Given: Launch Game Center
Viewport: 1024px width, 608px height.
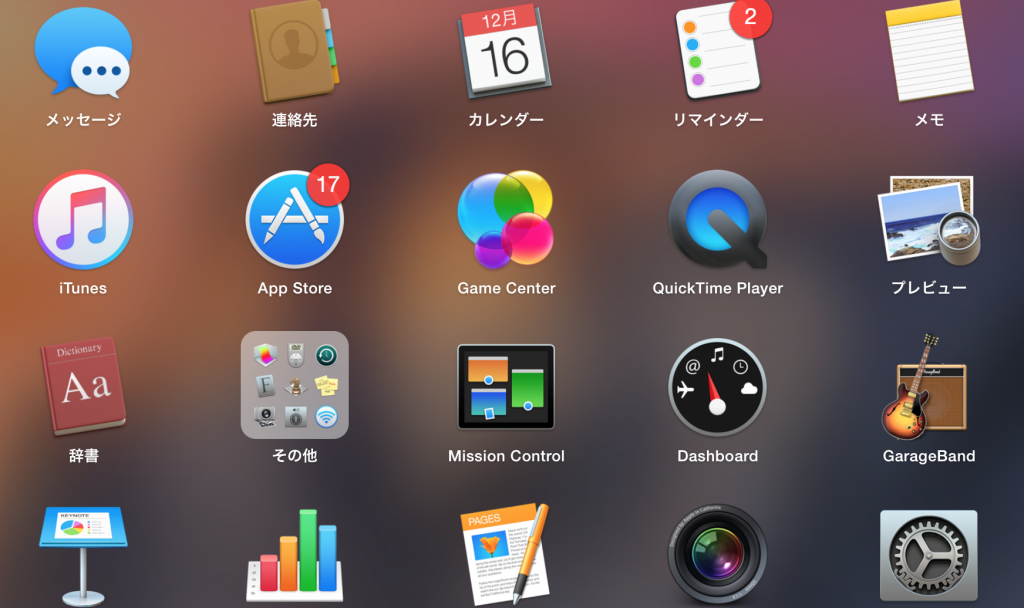Looking at the screenshot, I should [x=506, y=220].
